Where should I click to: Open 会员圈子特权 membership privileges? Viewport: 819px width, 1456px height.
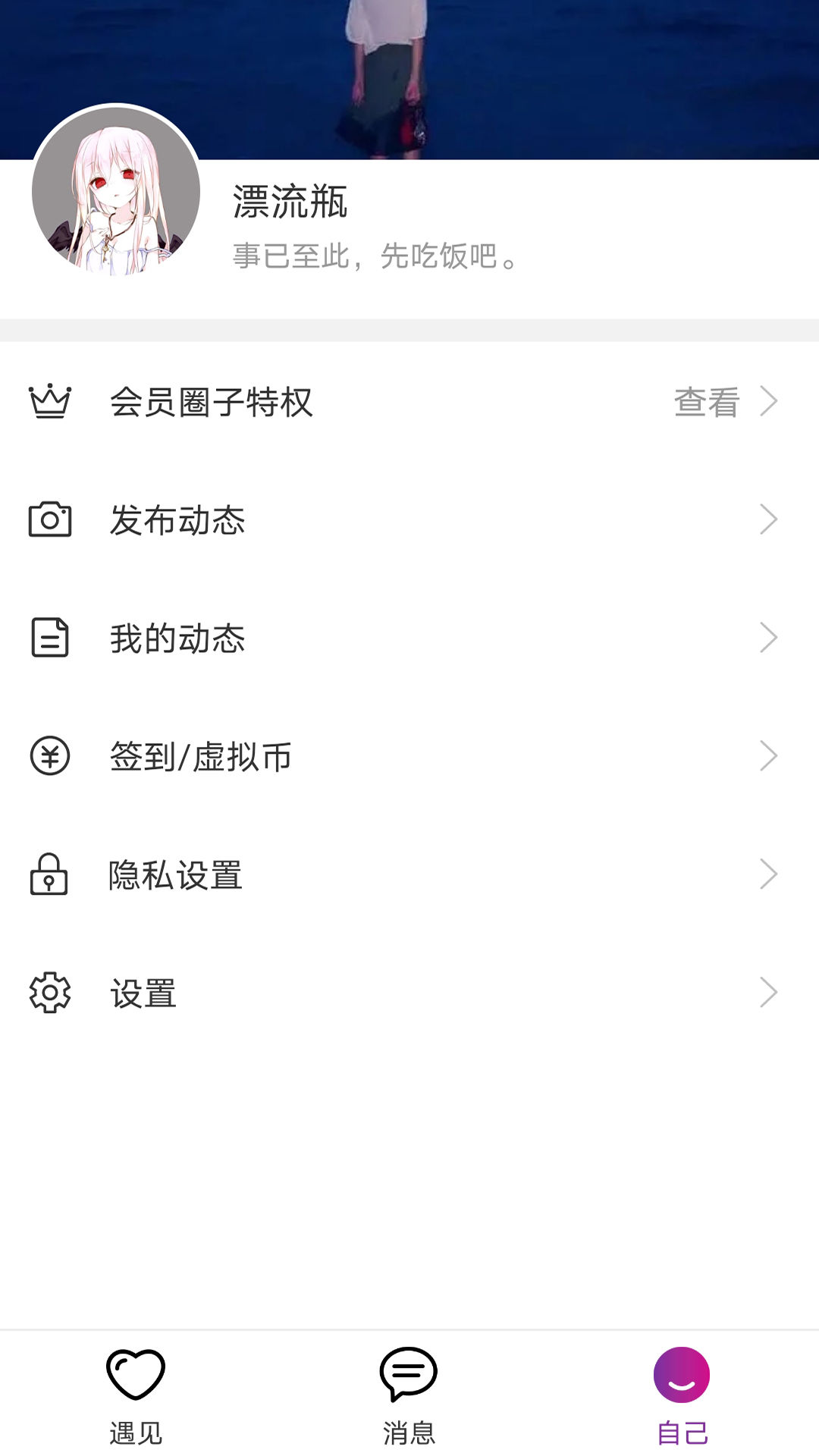tap(409, 402)
